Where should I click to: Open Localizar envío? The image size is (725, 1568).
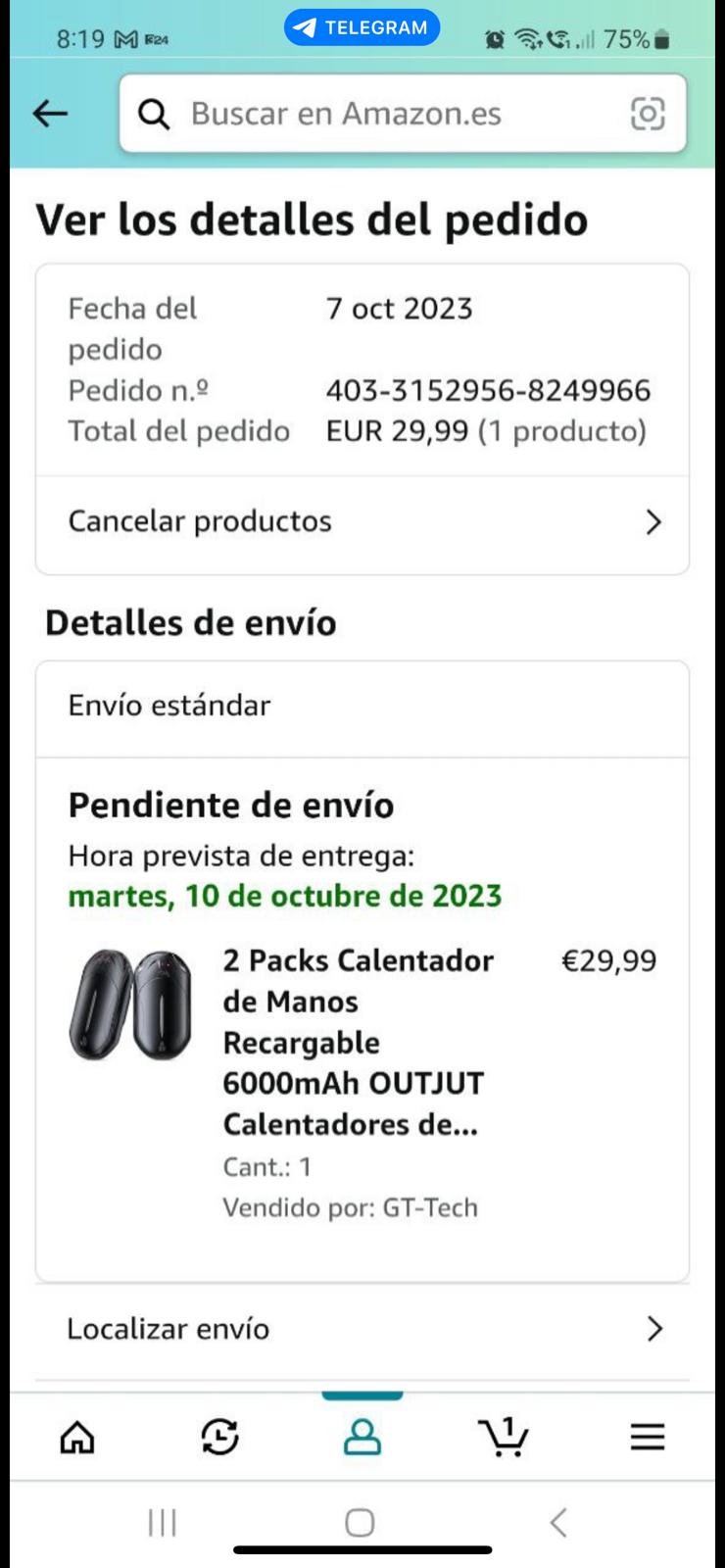tap(362, 1330)
